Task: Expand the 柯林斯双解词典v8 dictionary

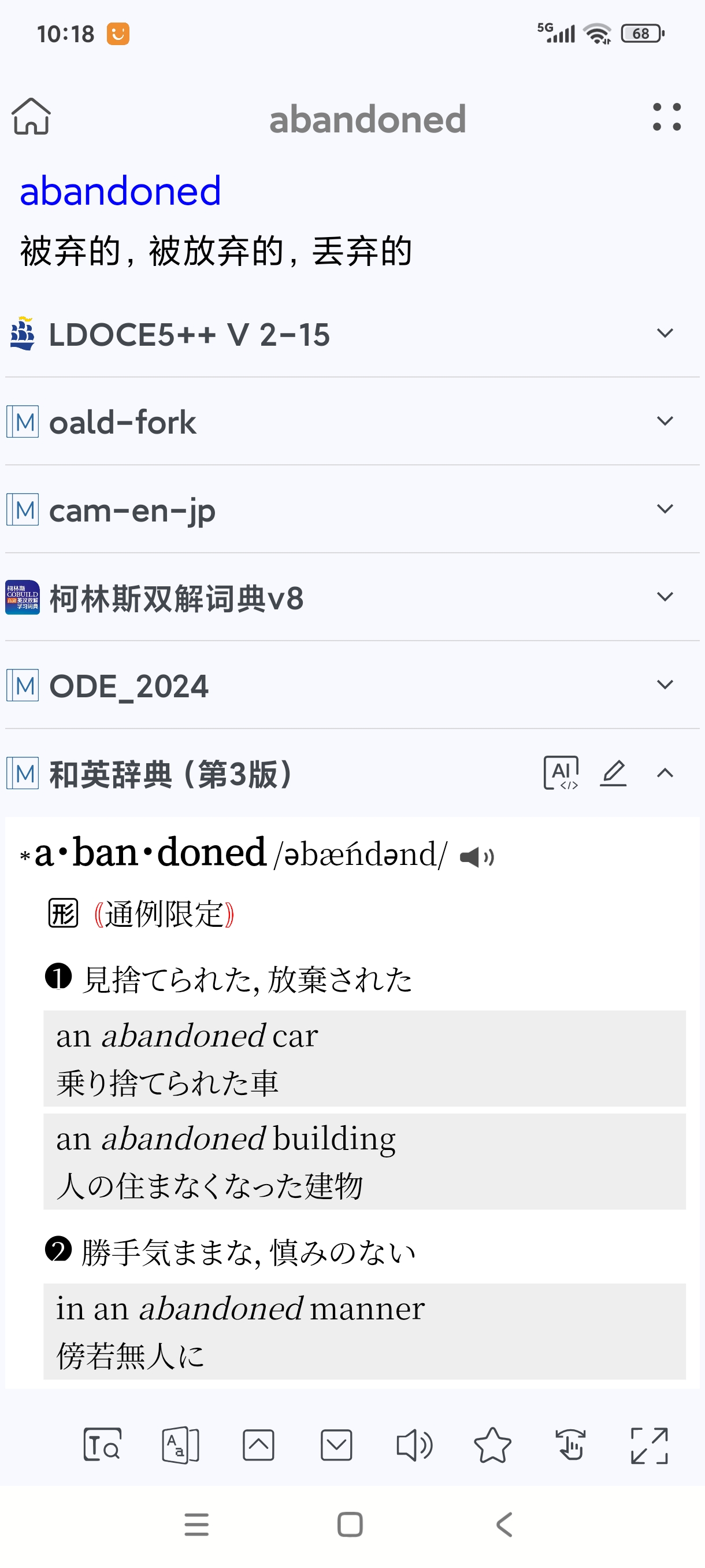Action: 352,597
